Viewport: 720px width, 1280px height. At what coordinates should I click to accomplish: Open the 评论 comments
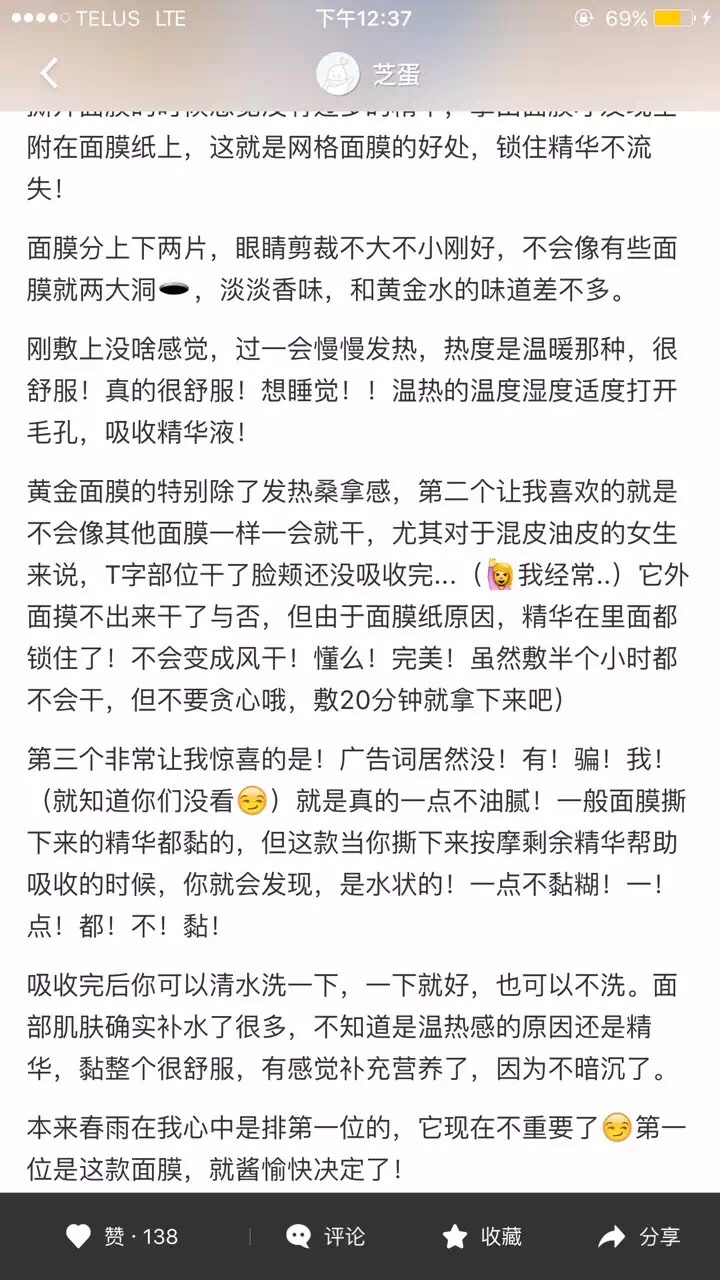tap(325, 1237)
